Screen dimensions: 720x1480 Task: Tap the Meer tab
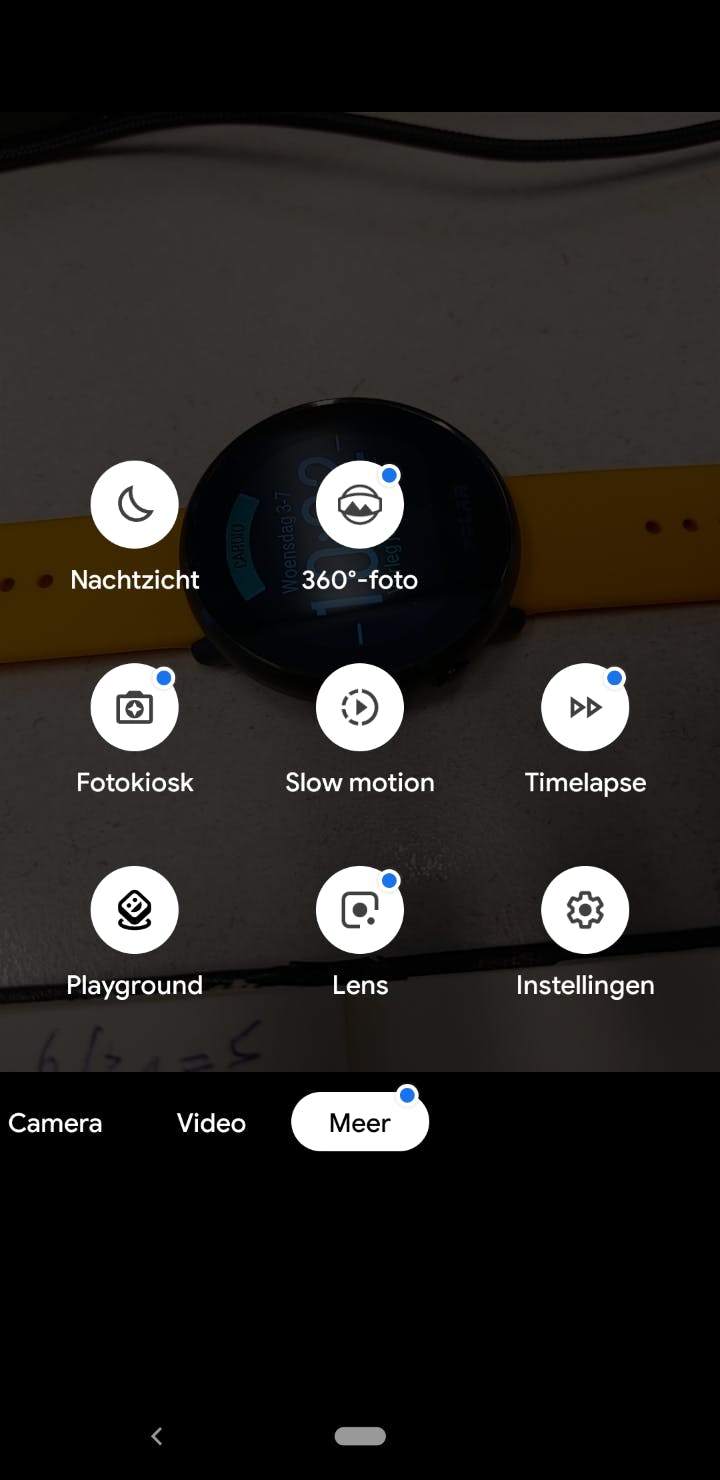pyautogui.click(x=360, y=1122)
